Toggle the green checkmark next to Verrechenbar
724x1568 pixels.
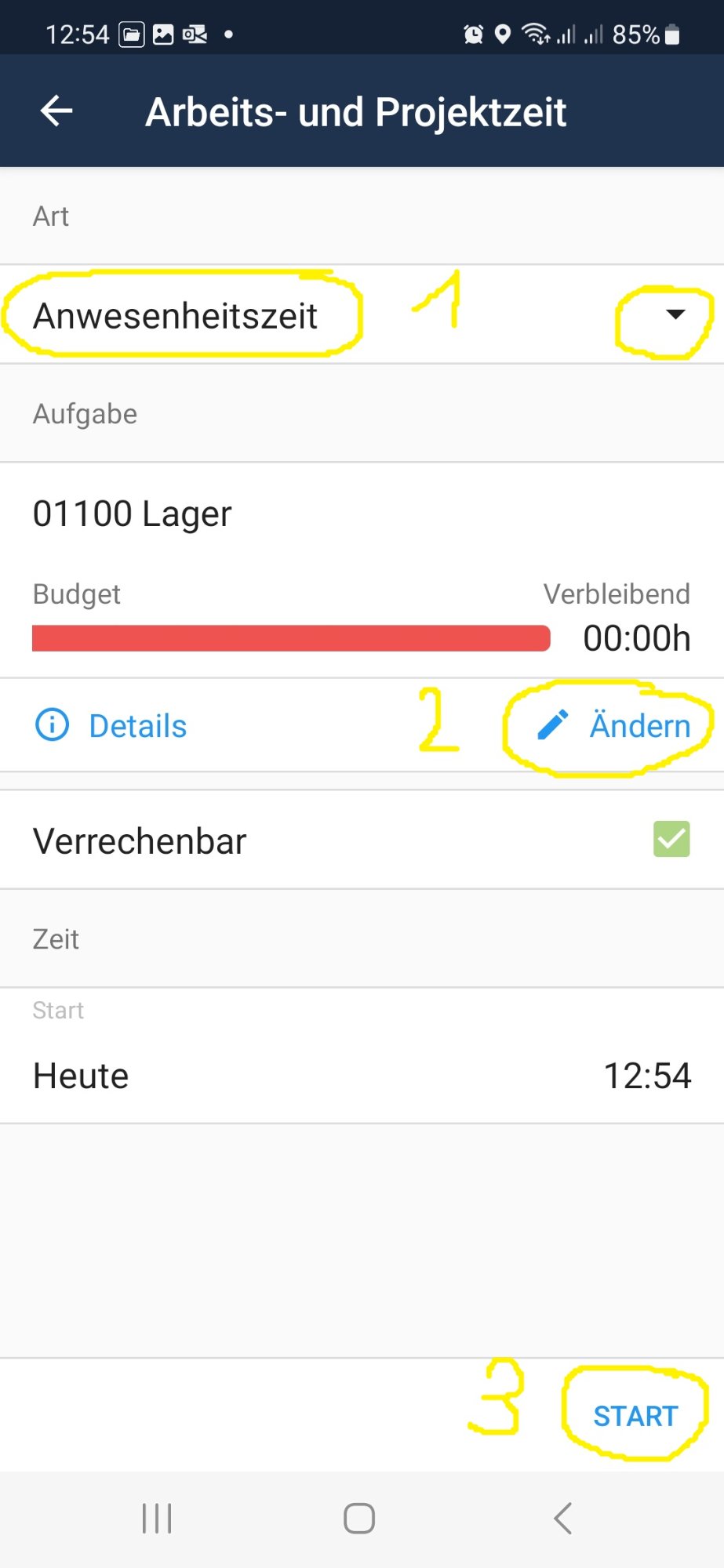(671, 839)
